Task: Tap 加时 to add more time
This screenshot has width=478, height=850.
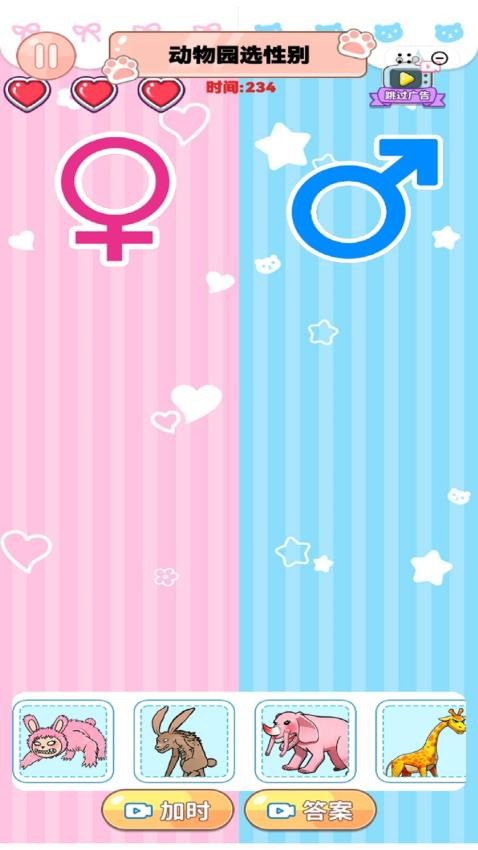Action: [x=167, y=810]
